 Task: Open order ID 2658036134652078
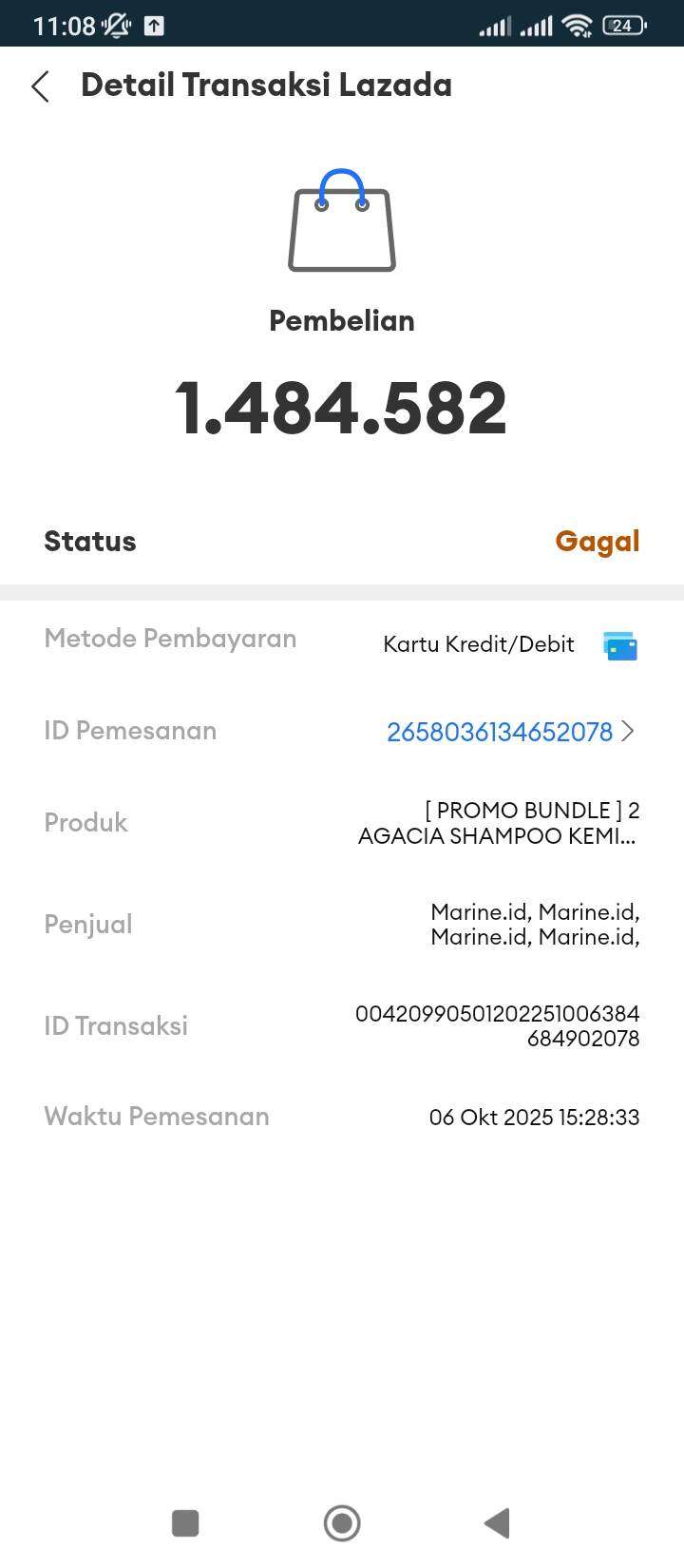click(510, 732)
